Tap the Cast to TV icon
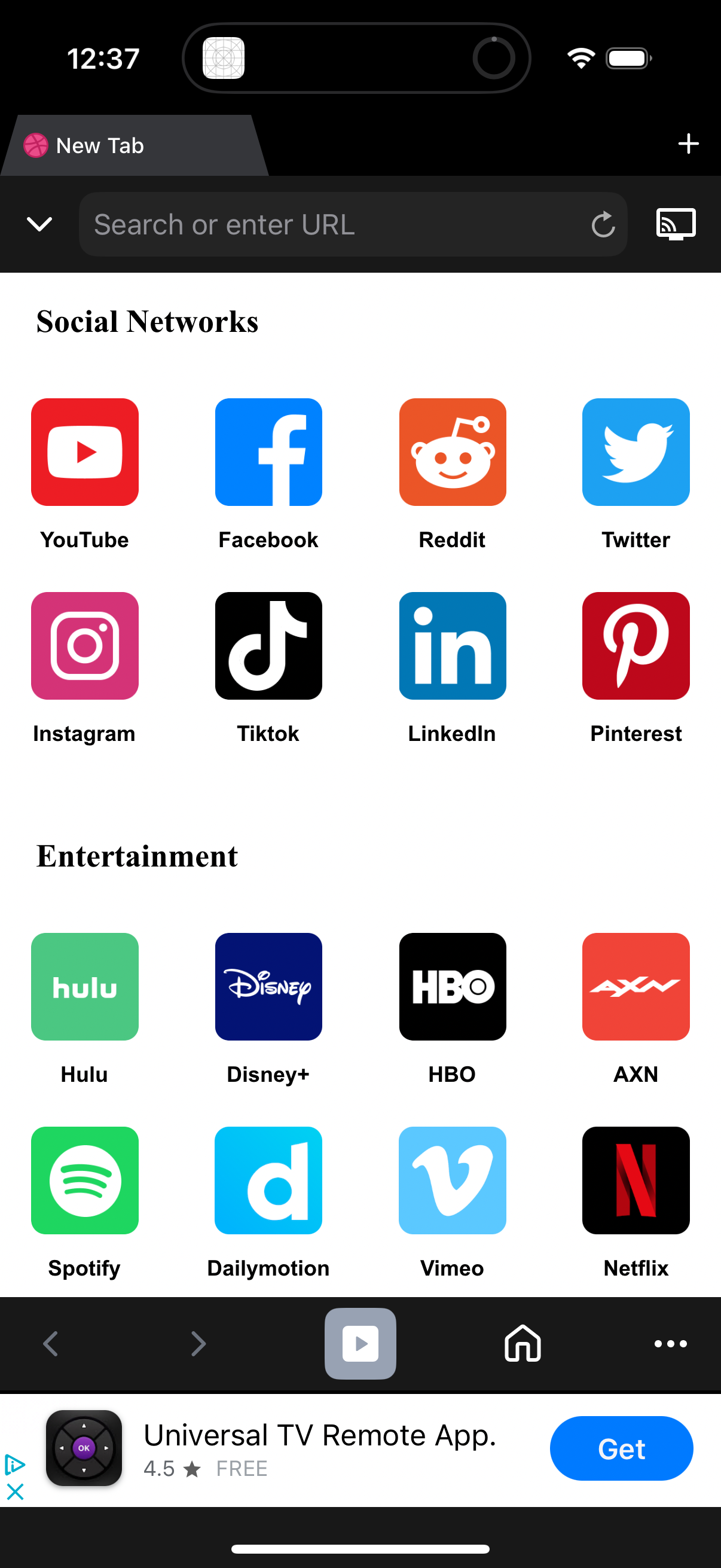This screenshot has height=1568, width=721. pos(677,224)
